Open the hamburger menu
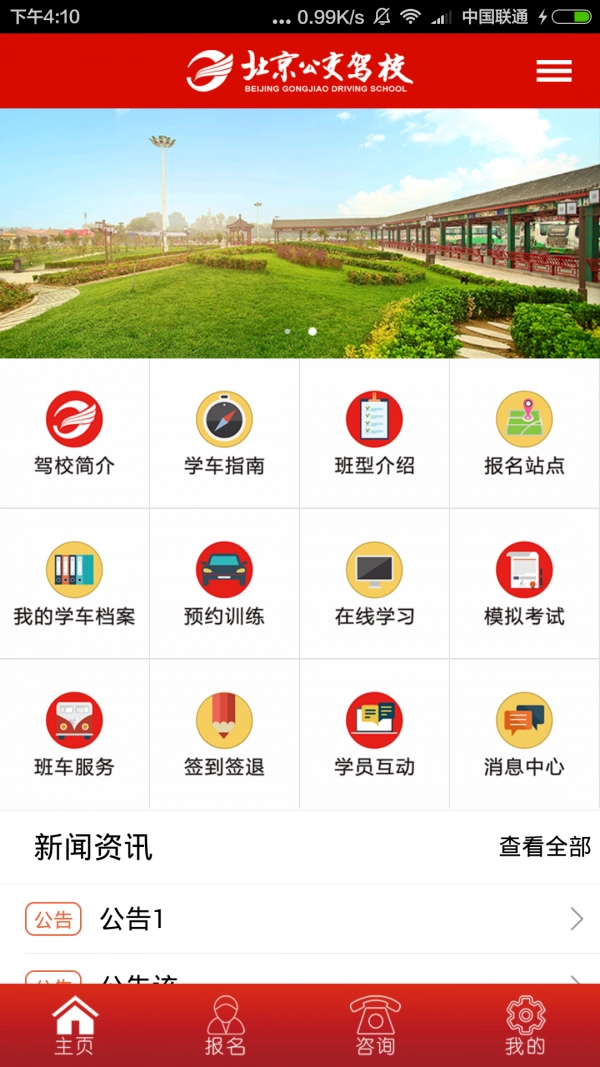The height and width of the screenshot is (1067, 600). (553, 70)
